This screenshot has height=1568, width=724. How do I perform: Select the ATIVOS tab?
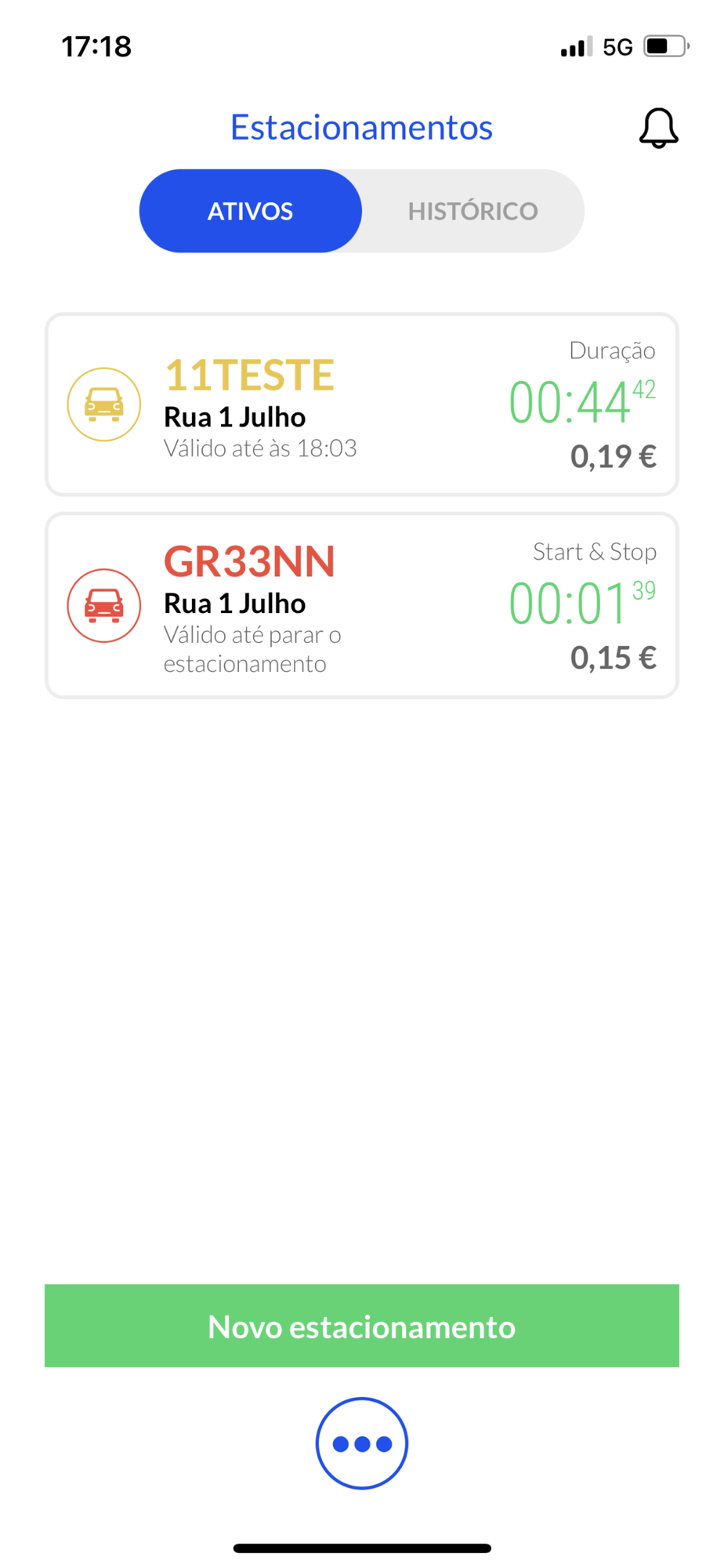click(251, 211)
